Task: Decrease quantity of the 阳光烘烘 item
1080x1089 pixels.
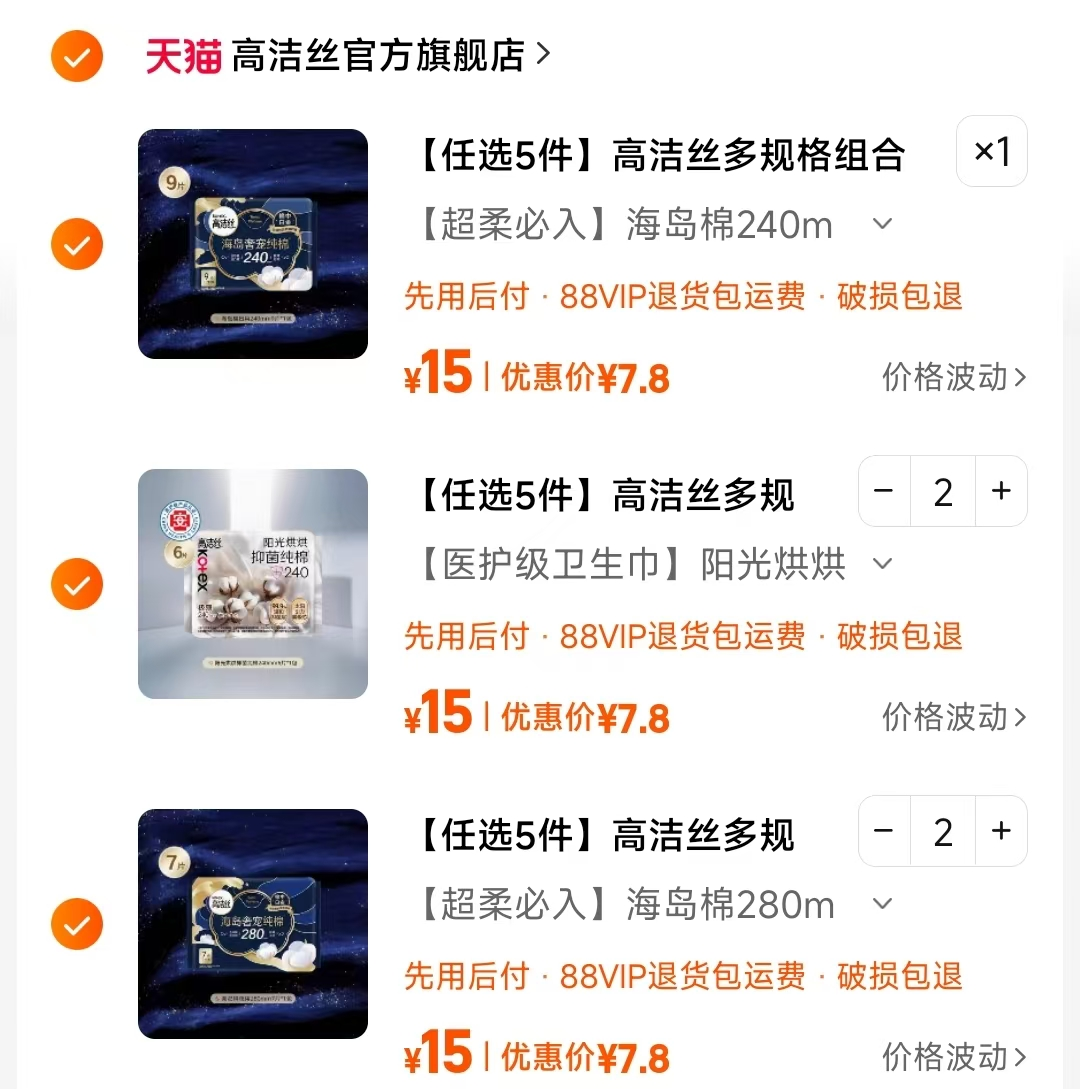Action: click(x=884, y=491)
